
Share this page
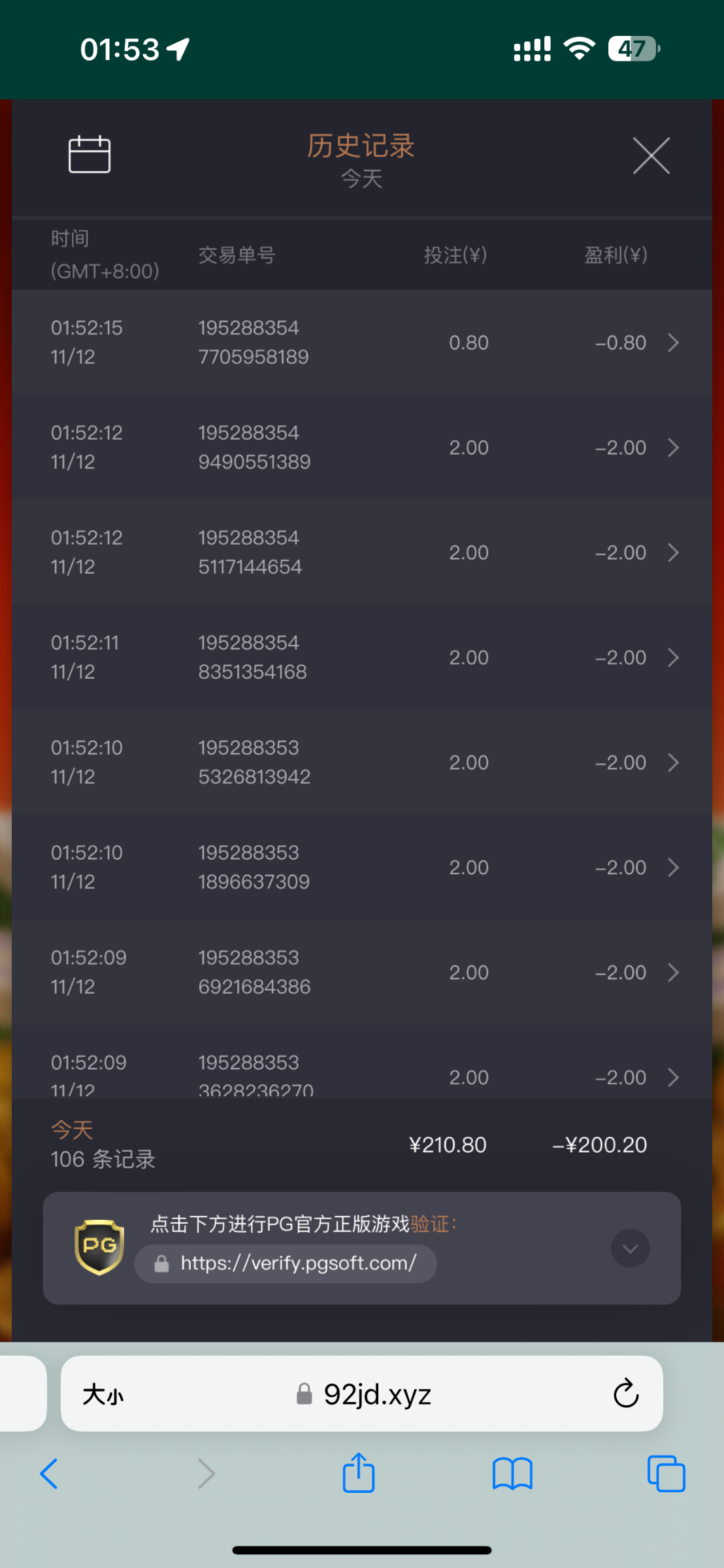click(x=359, y=1473)
